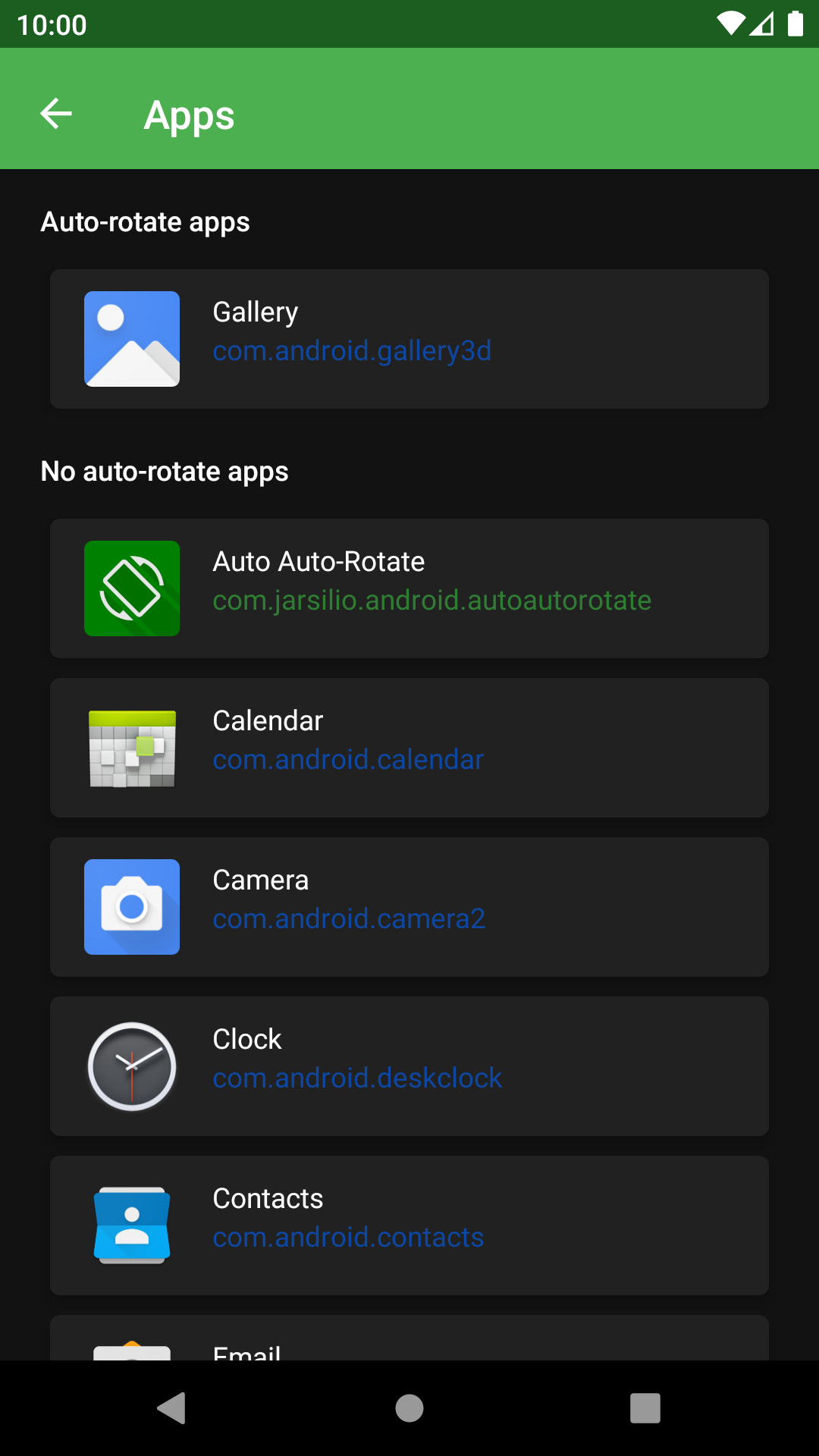Screen dimensions: 819x1456
Task: Open the system recent apps view
Action: [x=645, y=1408]
